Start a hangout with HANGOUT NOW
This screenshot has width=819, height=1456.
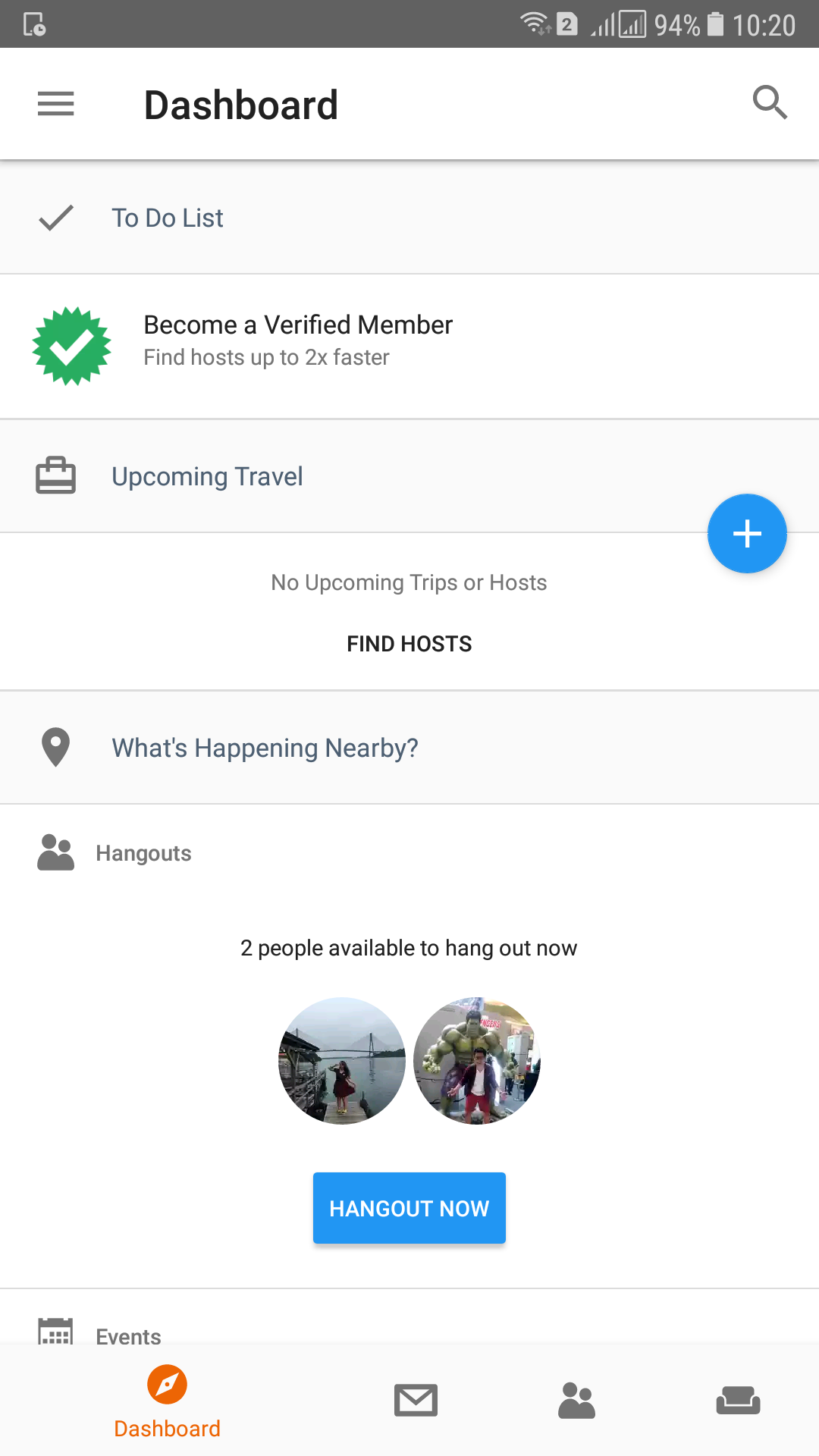(409, 1208)
